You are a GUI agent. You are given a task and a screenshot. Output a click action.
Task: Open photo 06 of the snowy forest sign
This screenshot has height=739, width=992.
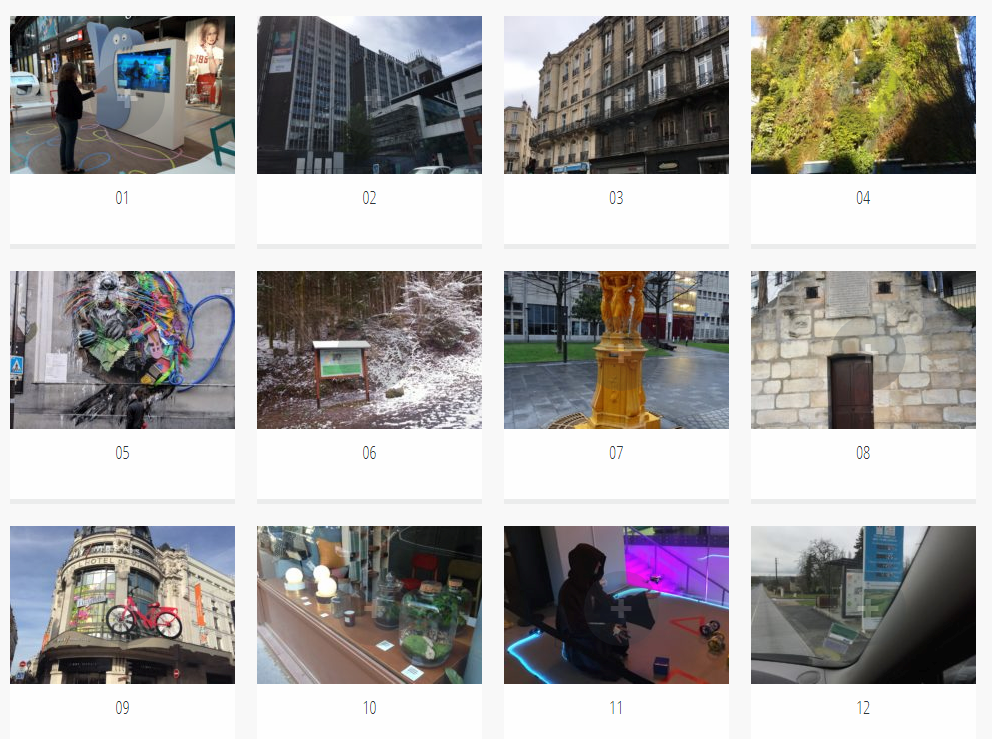click(x=369, y=350)
